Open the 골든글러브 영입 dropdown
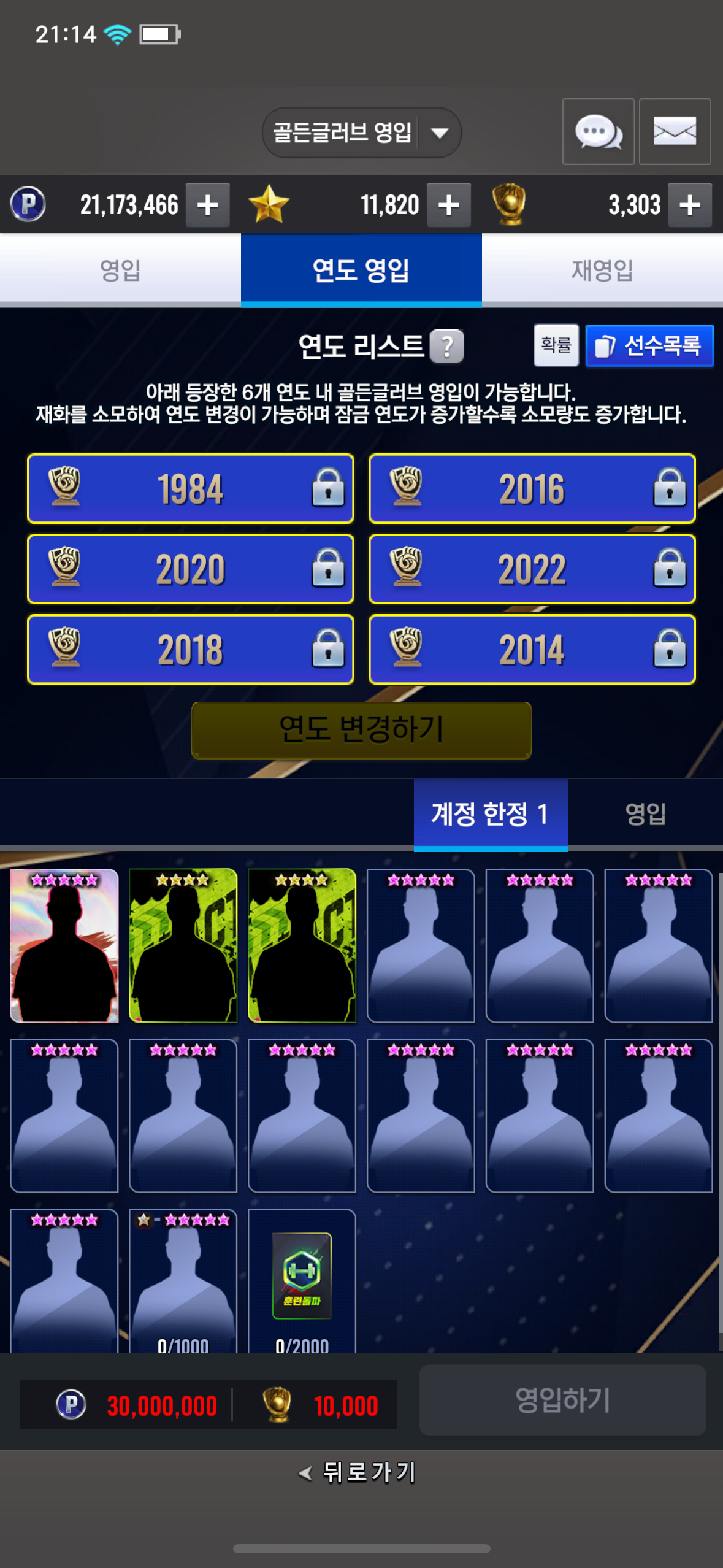The height and width of the screenshot is (1568, 723). (x=361, y=133)
